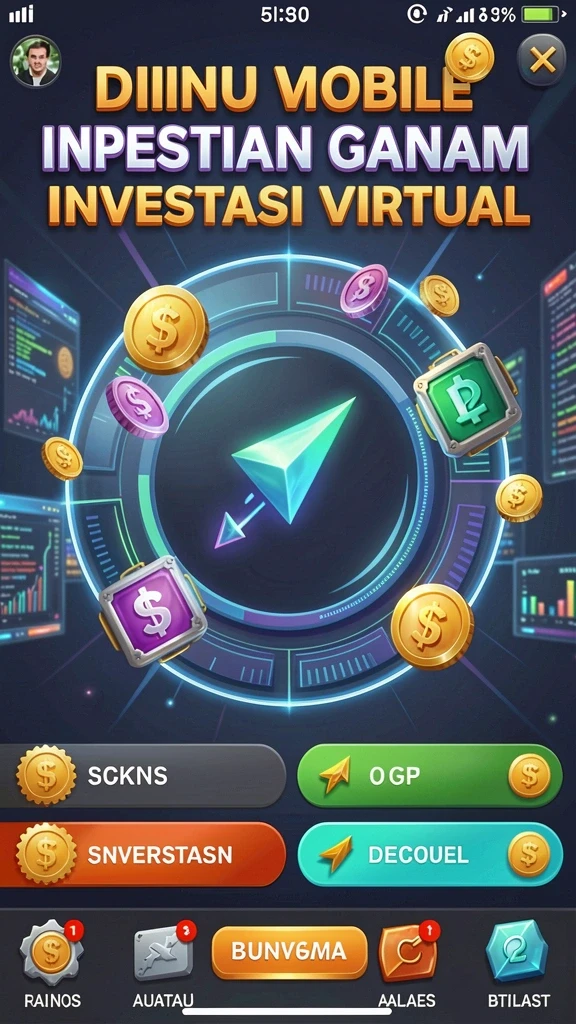The height and width of the screenshot is (1024, 576).
Task: Open the profile avatar
Action: click(35, 61)
